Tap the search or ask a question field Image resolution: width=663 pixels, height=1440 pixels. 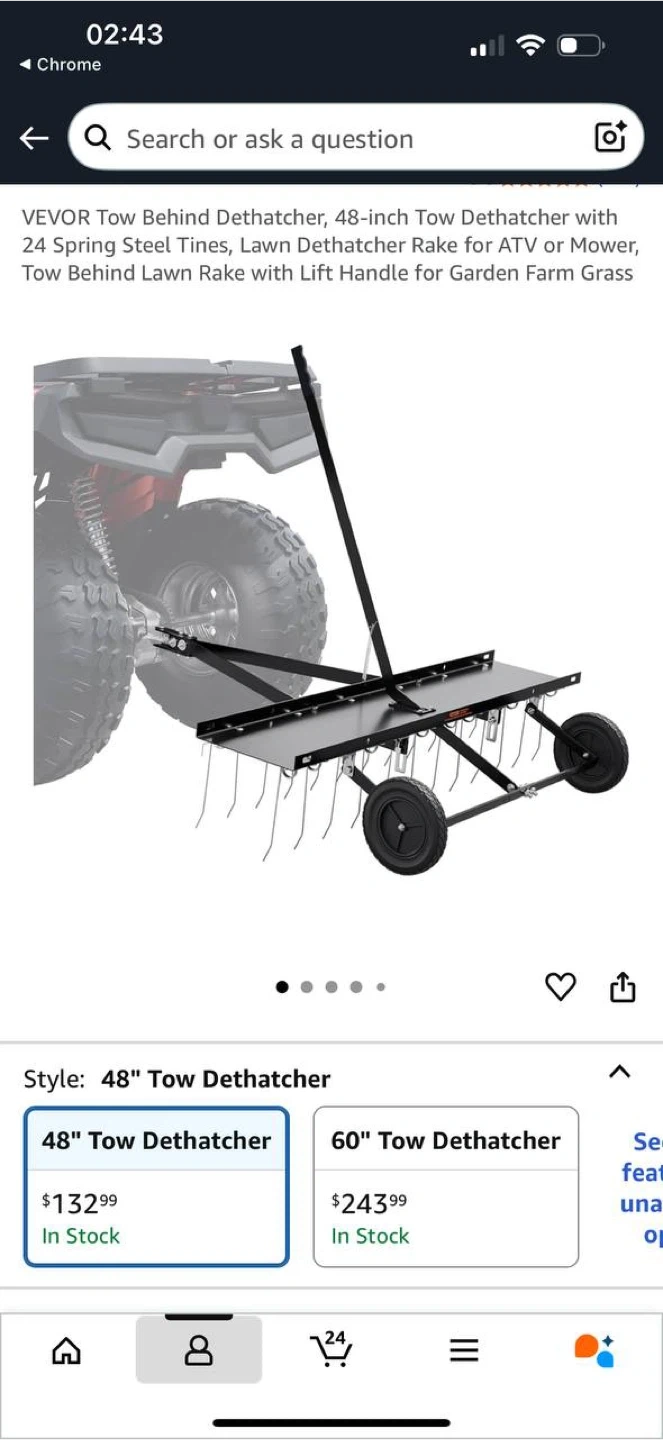click(x=340, y=138)
